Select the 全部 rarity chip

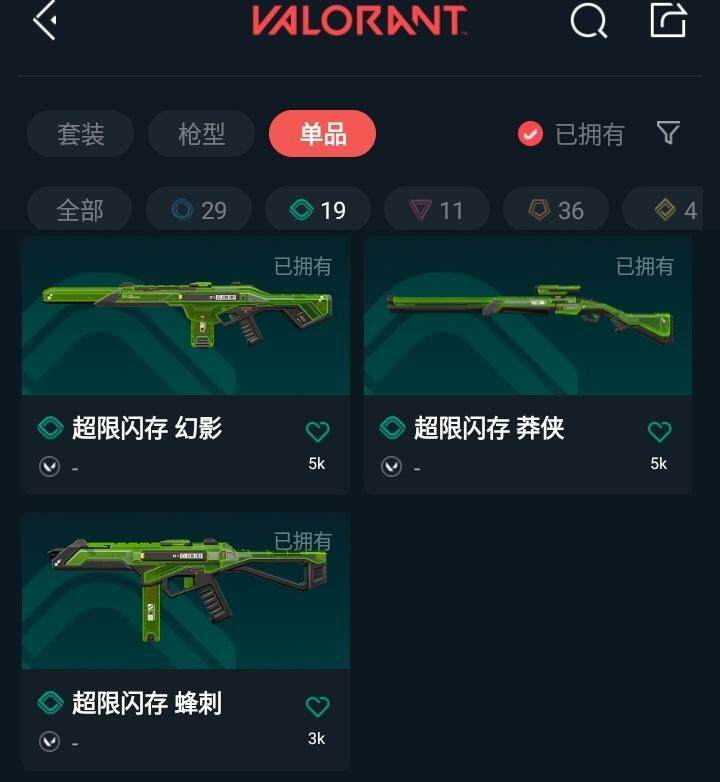click(x=79, y=210)
